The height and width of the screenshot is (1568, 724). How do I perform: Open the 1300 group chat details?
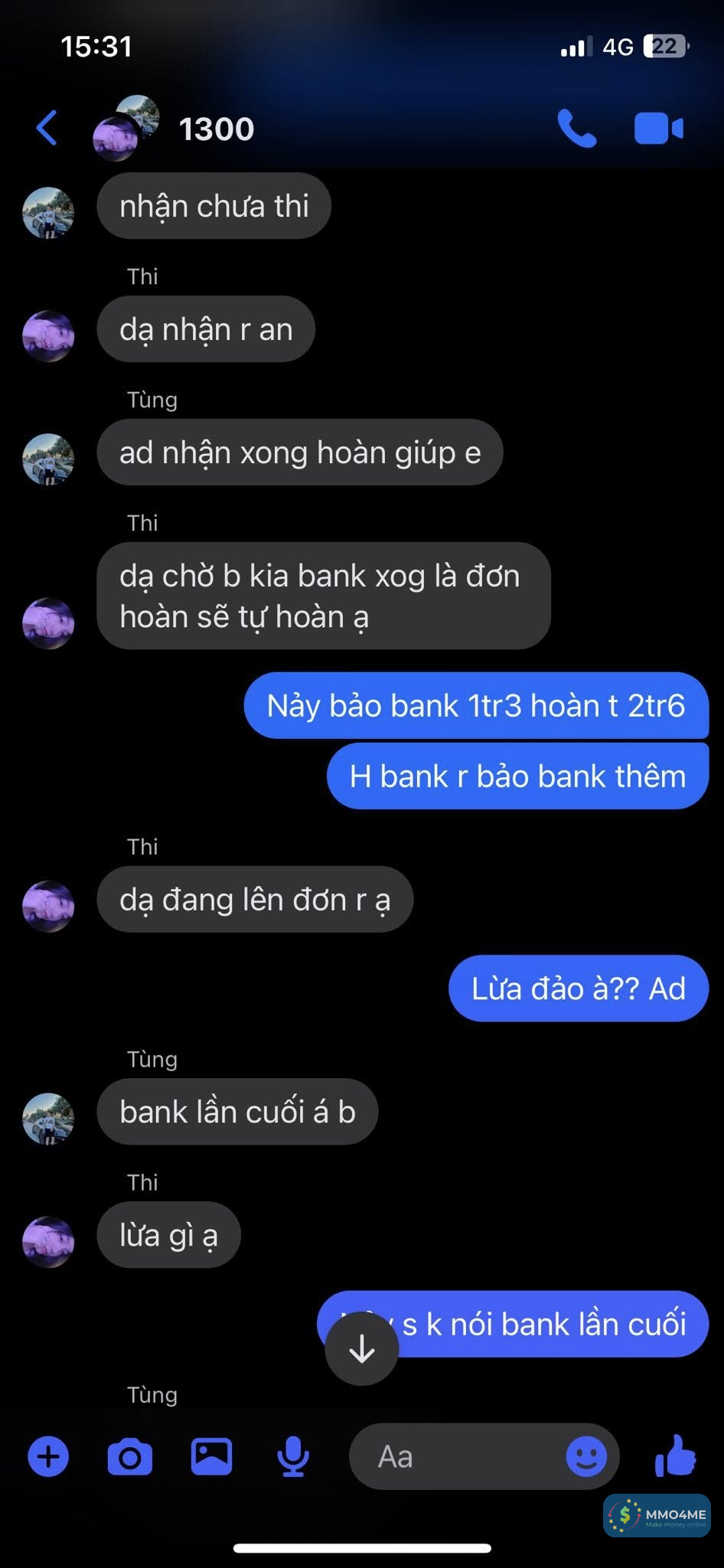[216, 129]
